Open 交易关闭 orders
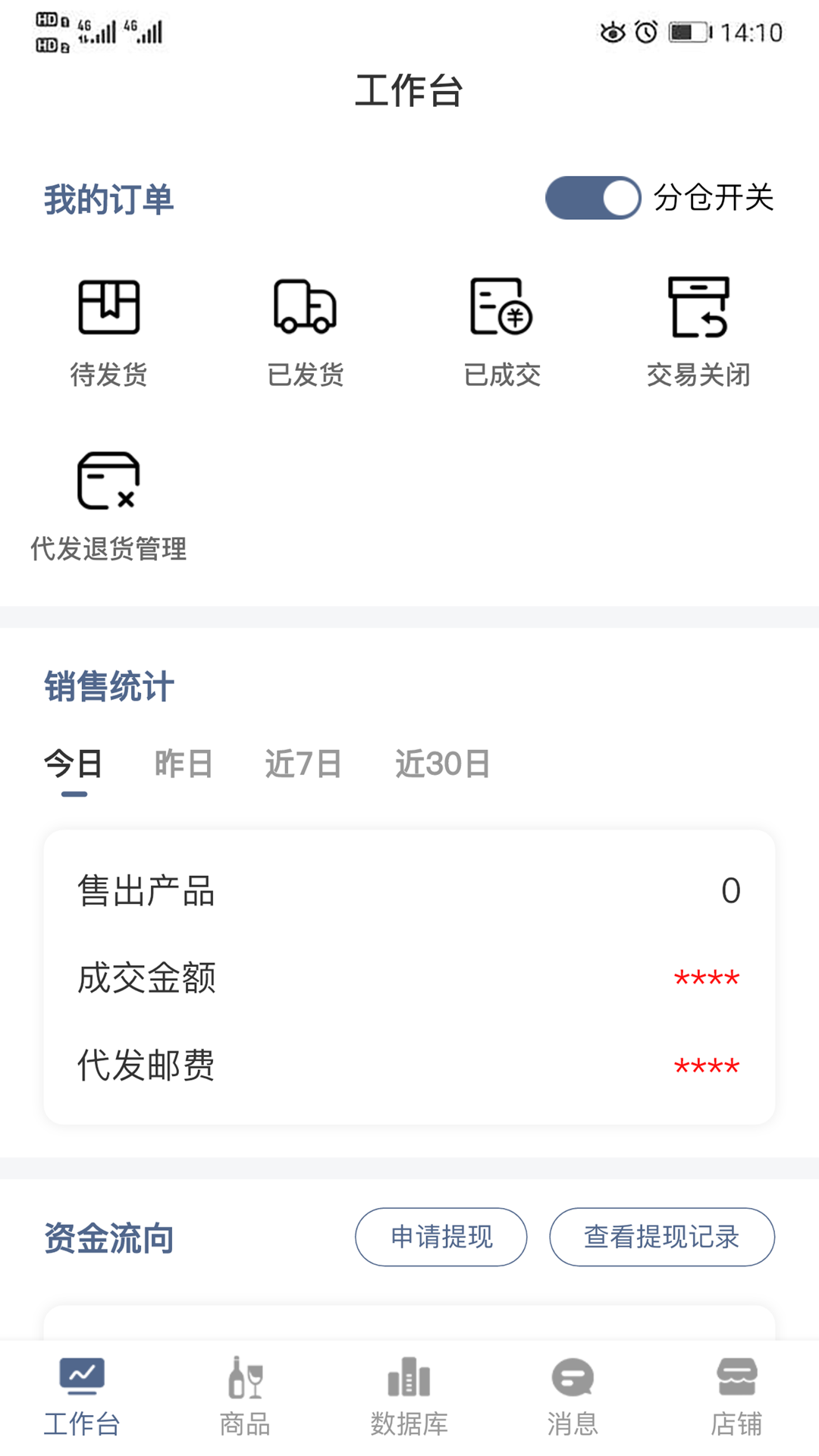 698,331
